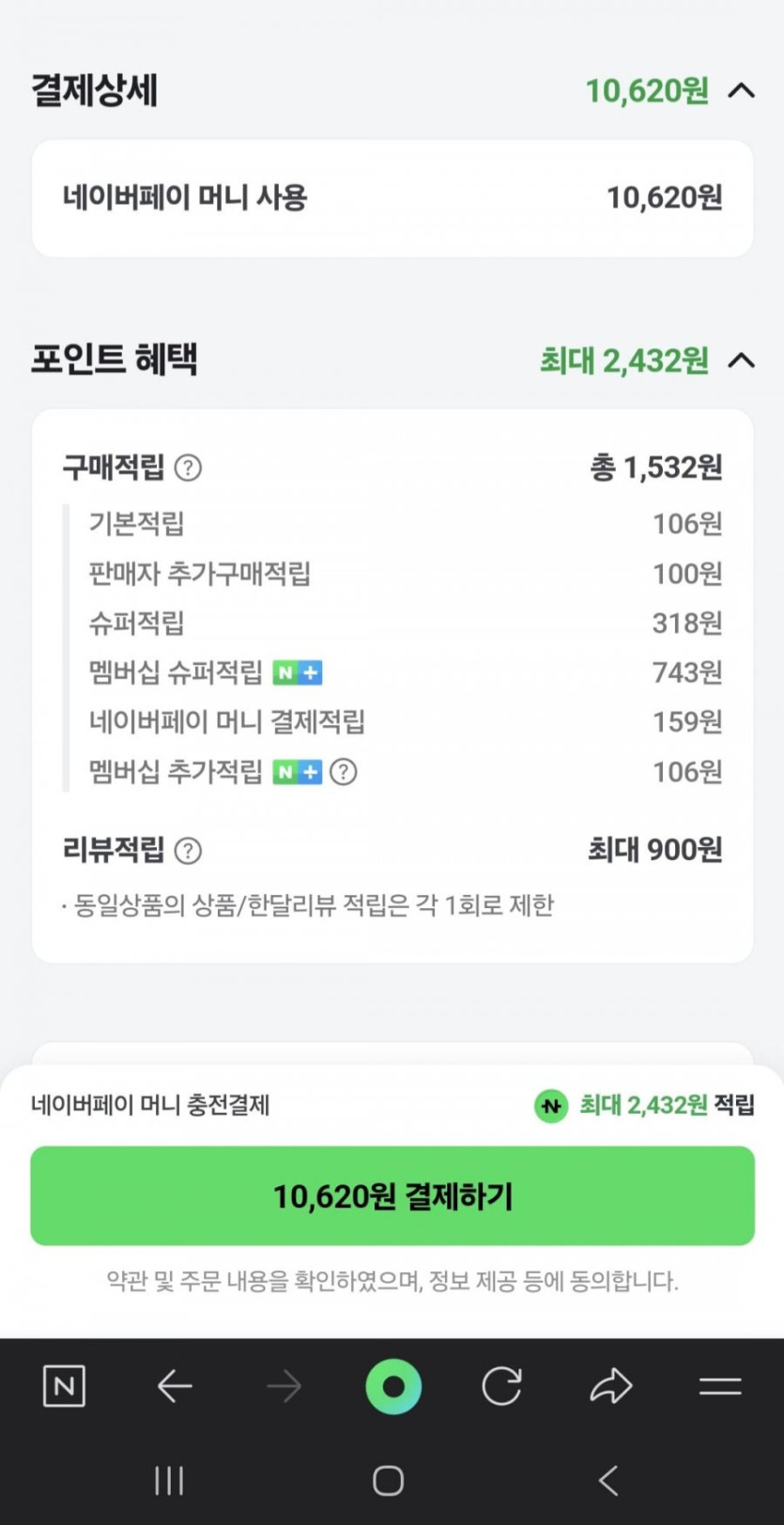Open help icon next to 구매적립
This screenshot has height=1525, width=784.
(188, 467)
